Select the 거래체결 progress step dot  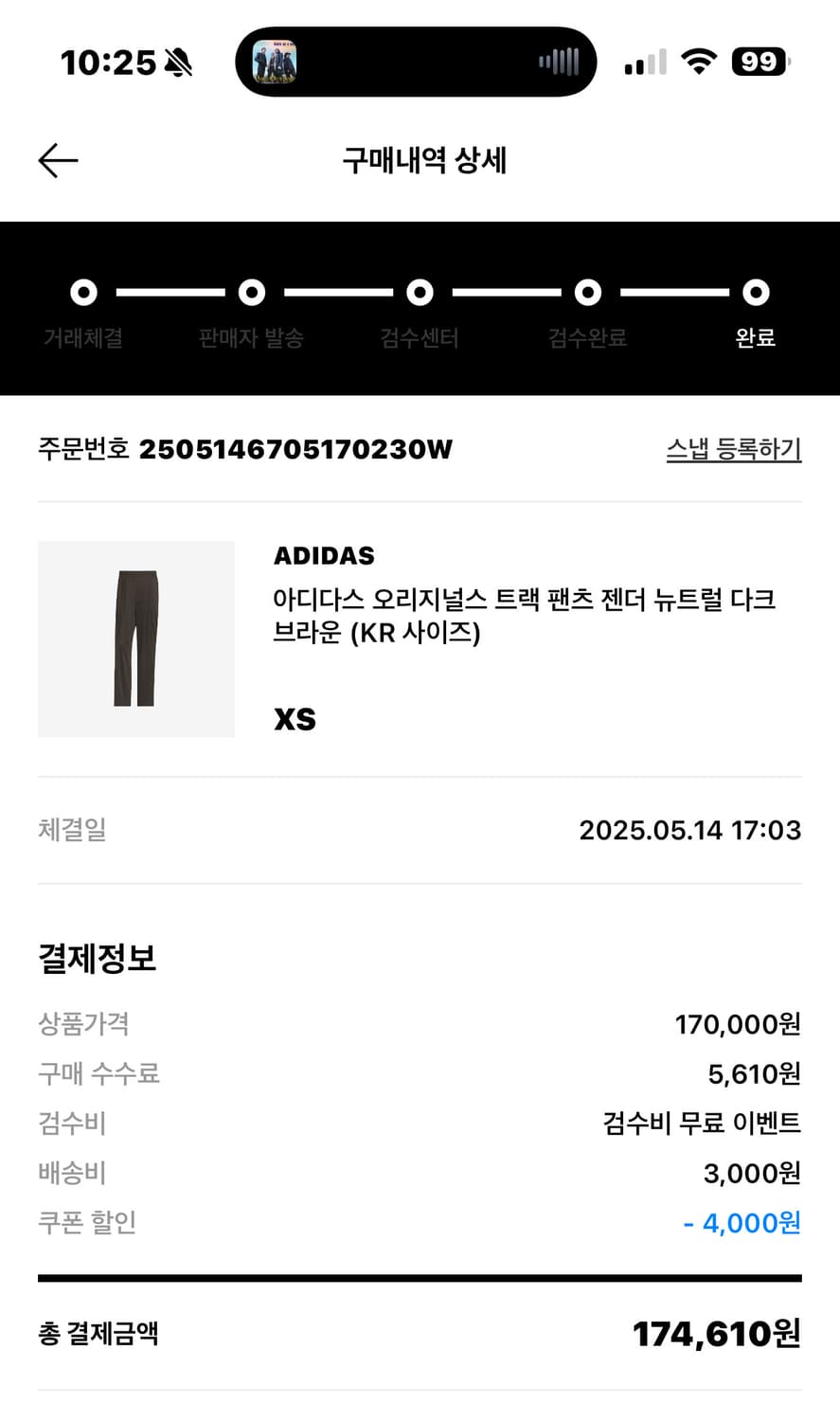(83, 292)
